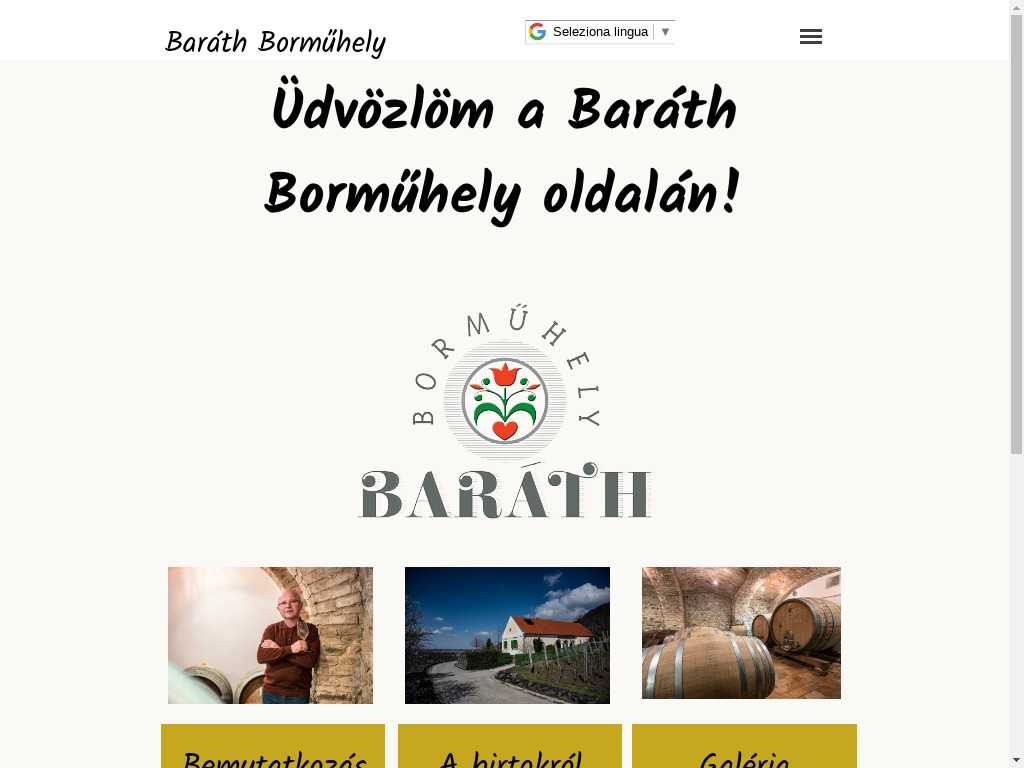Open the Seleziona lingua language dropdown
The height and width of the screenshot is (768, 1024).
[600, 32]
